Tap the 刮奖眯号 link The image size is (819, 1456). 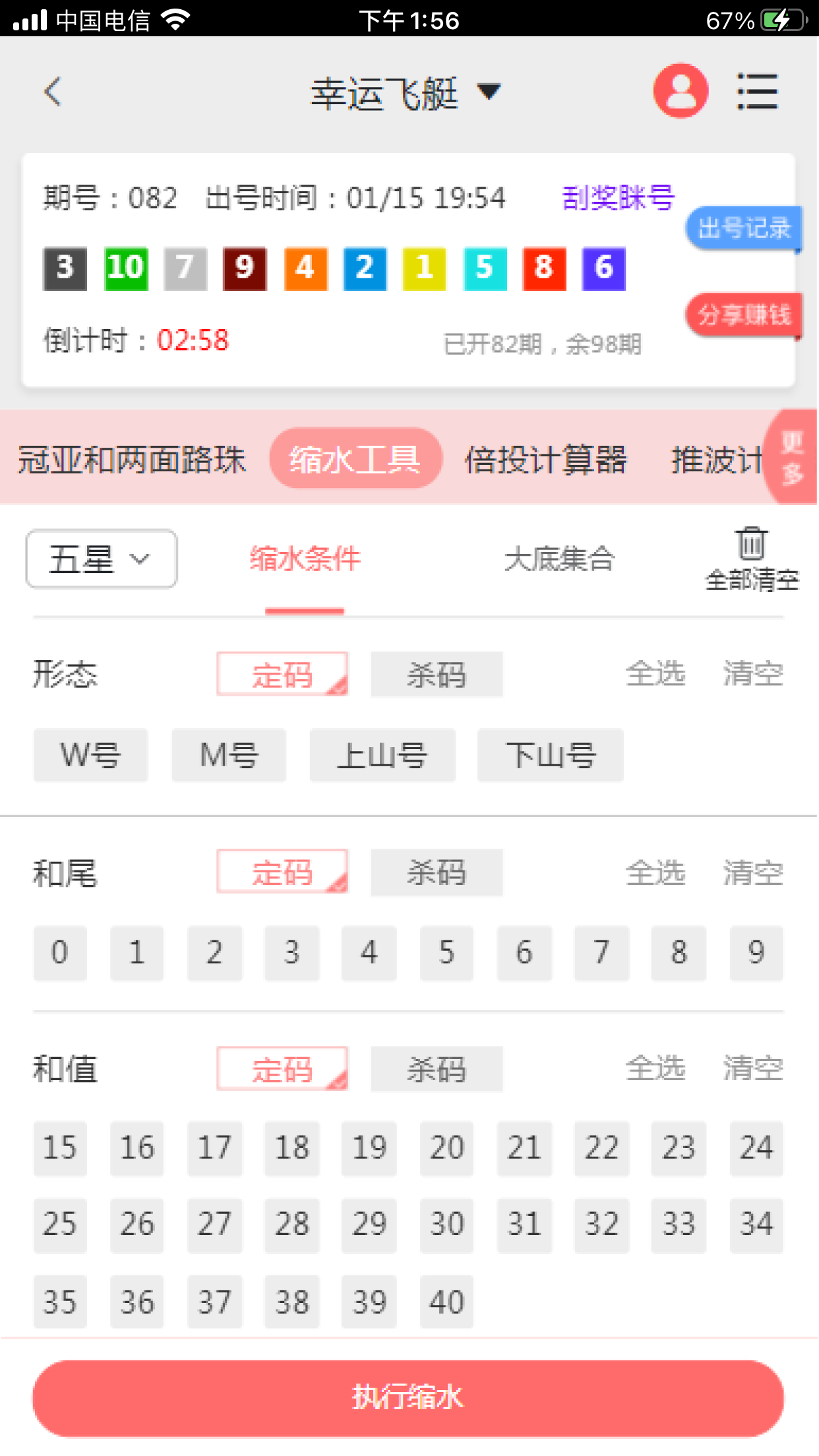point(618,198)
